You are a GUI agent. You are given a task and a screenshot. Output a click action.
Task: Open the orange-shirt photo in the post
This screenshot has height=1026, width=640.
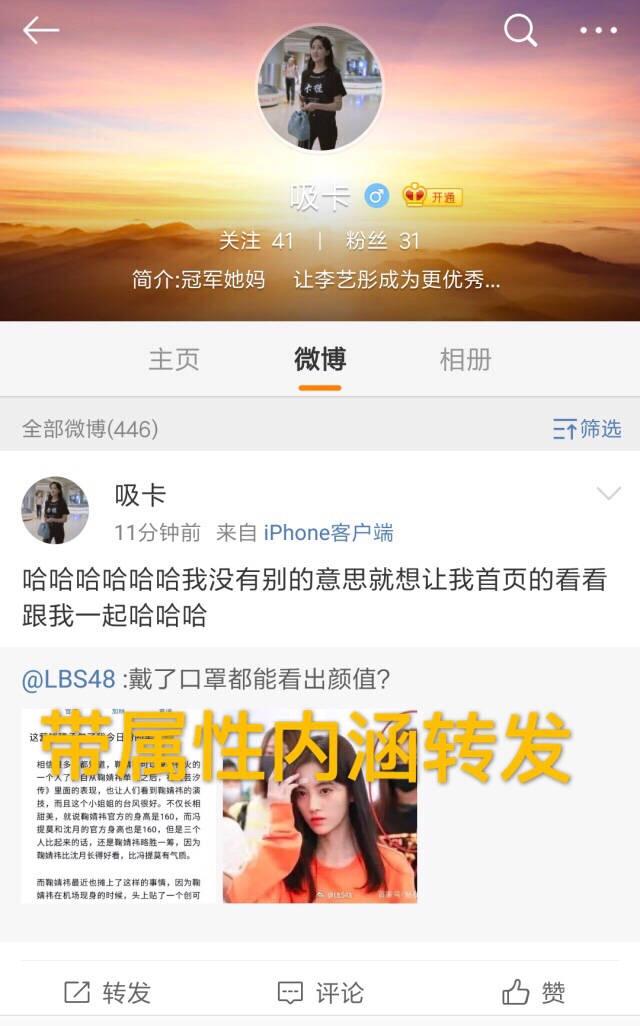[x=320, y=806]
